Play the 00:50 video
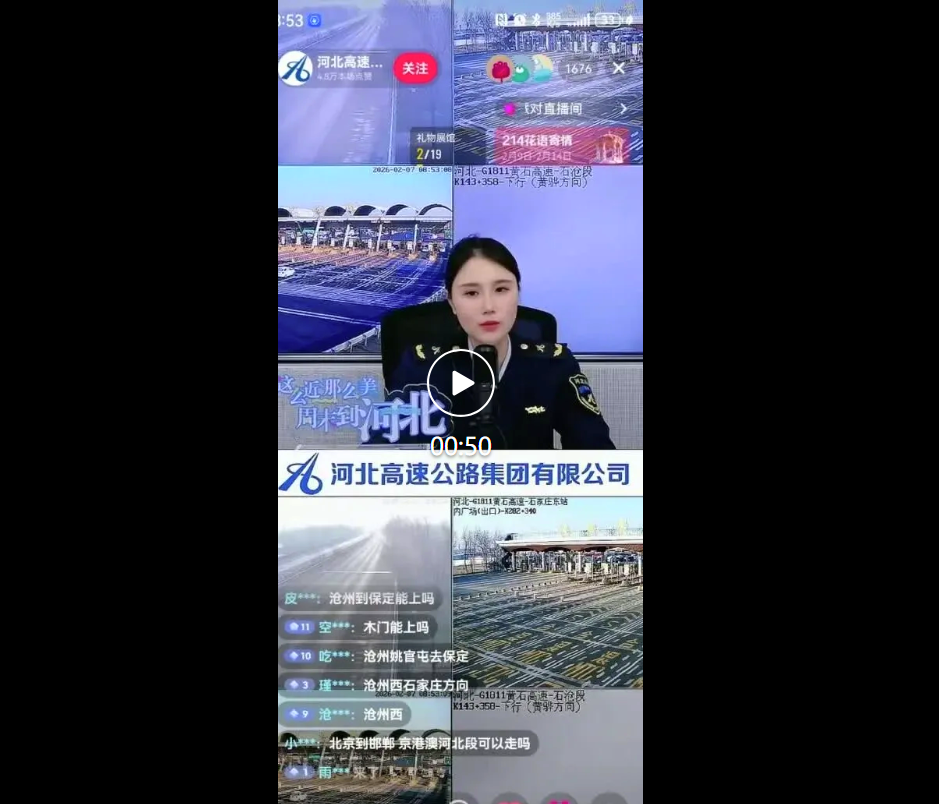 click(x=460, y=383)
